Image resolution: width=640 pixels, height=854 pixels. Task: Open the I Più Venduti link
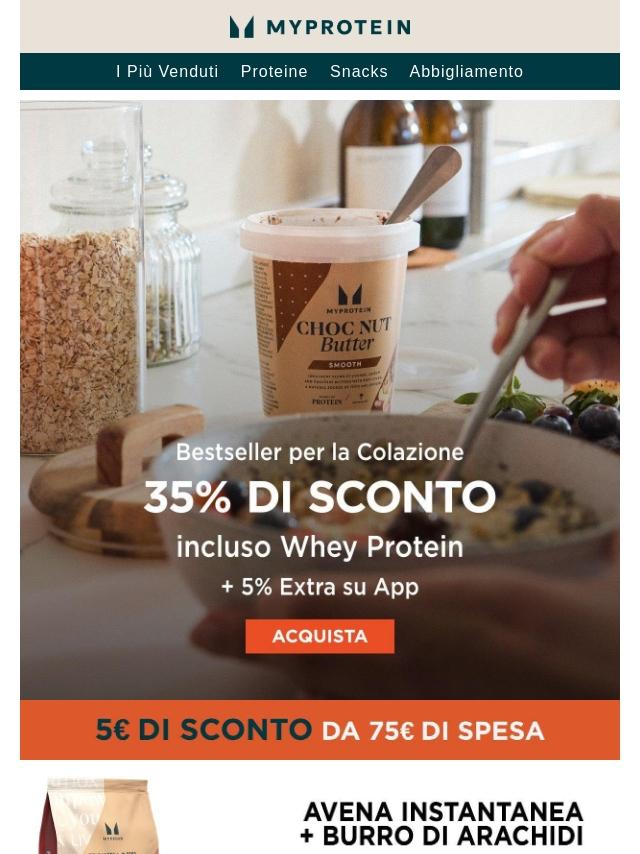click(167, 72)
